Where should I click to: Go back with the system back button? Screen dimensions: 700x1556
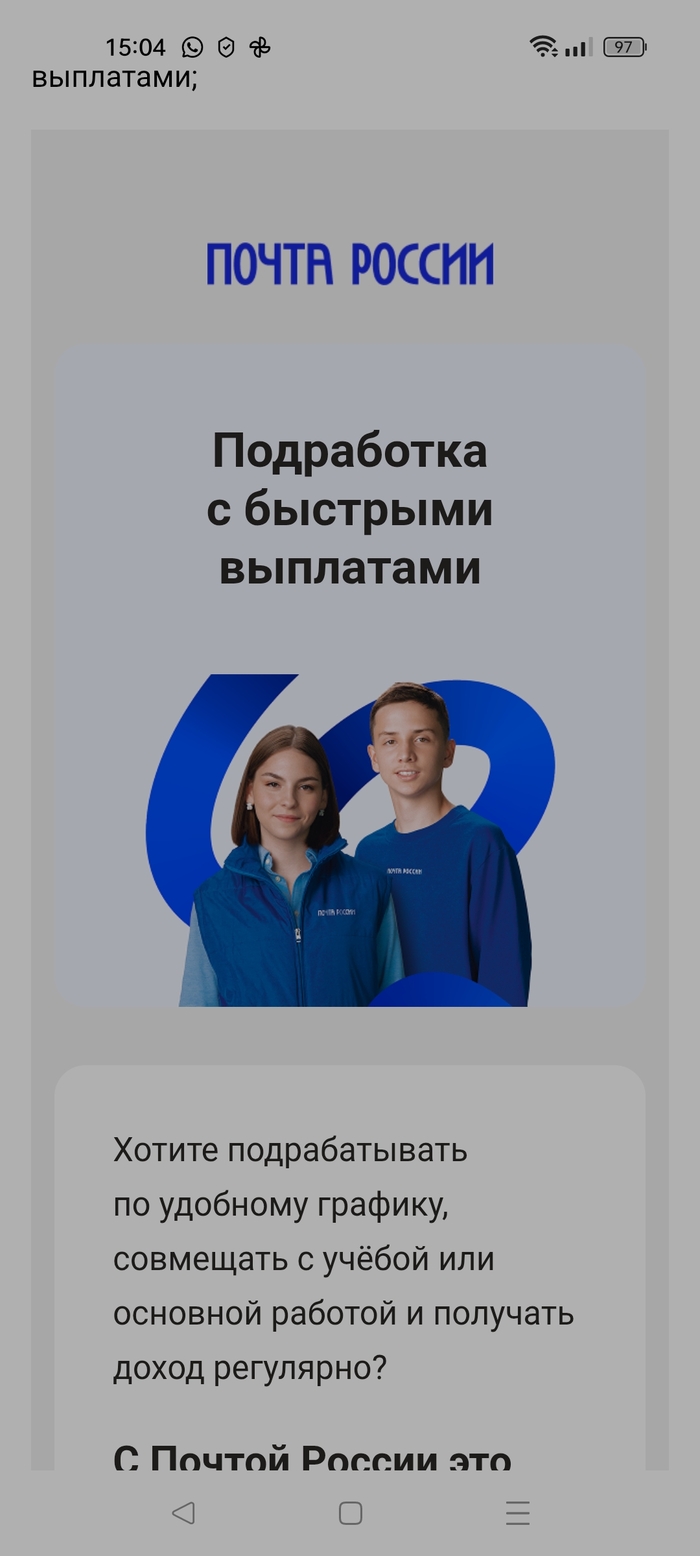183,1513
